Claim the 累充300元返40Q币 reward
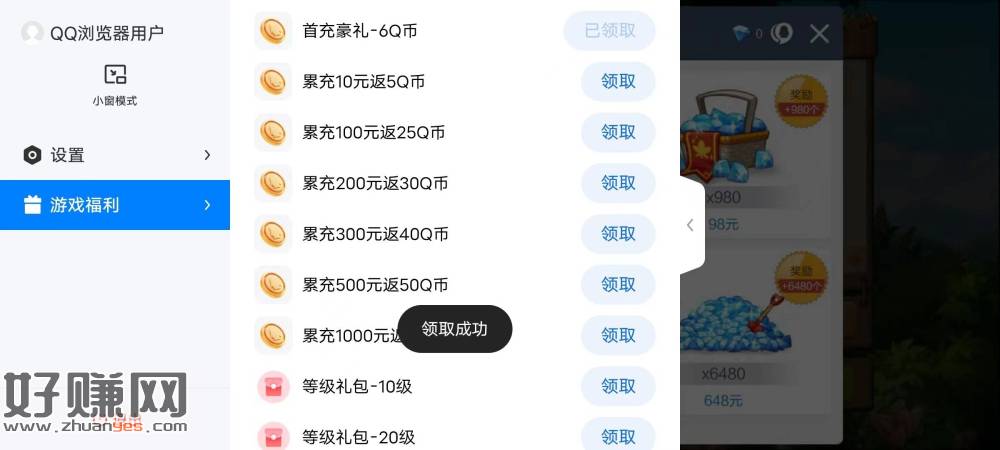 coord(618,234)
